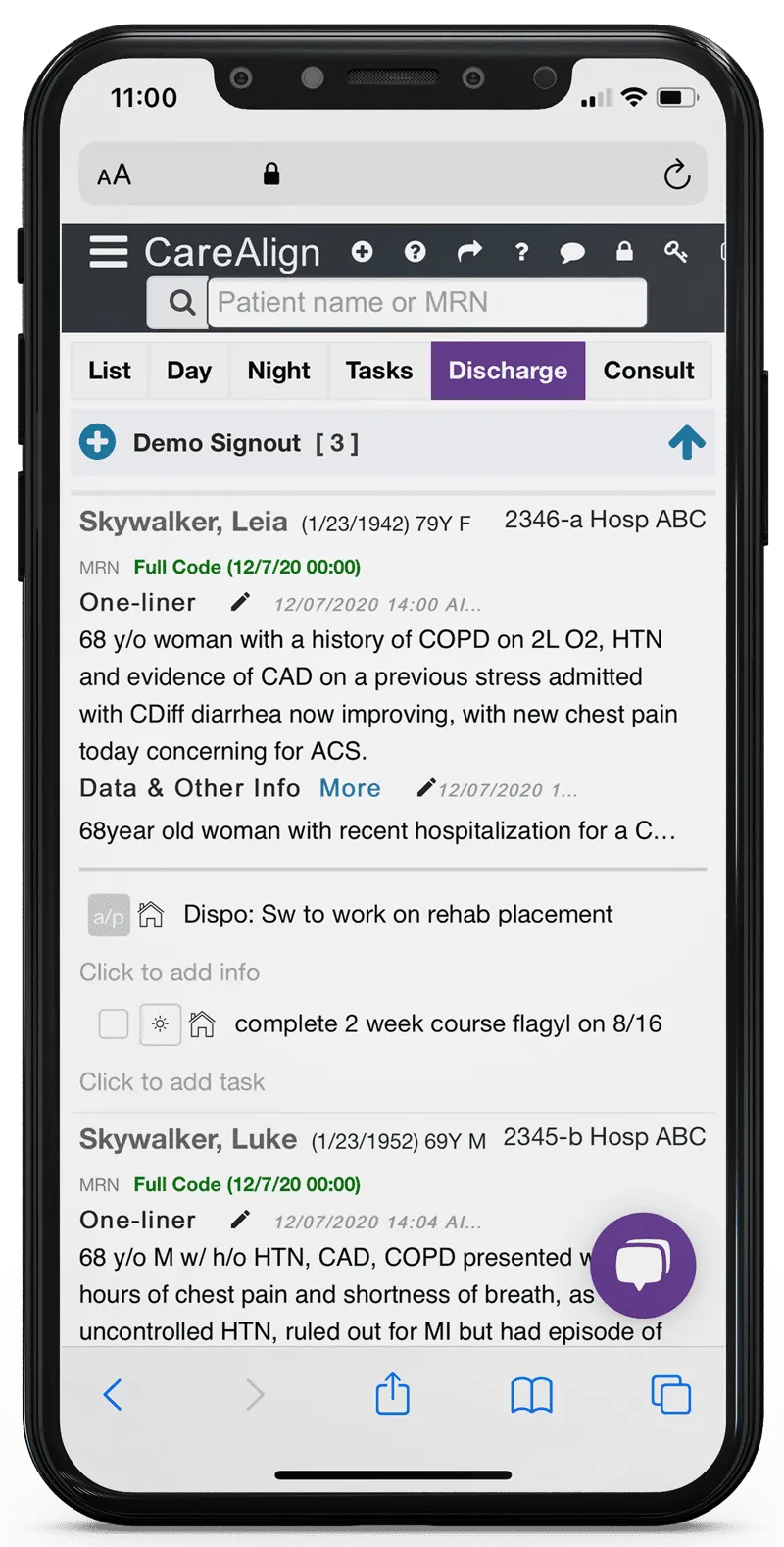Open the Safari share sheet
784x1547 pixels.
(x=393, y=1393)
